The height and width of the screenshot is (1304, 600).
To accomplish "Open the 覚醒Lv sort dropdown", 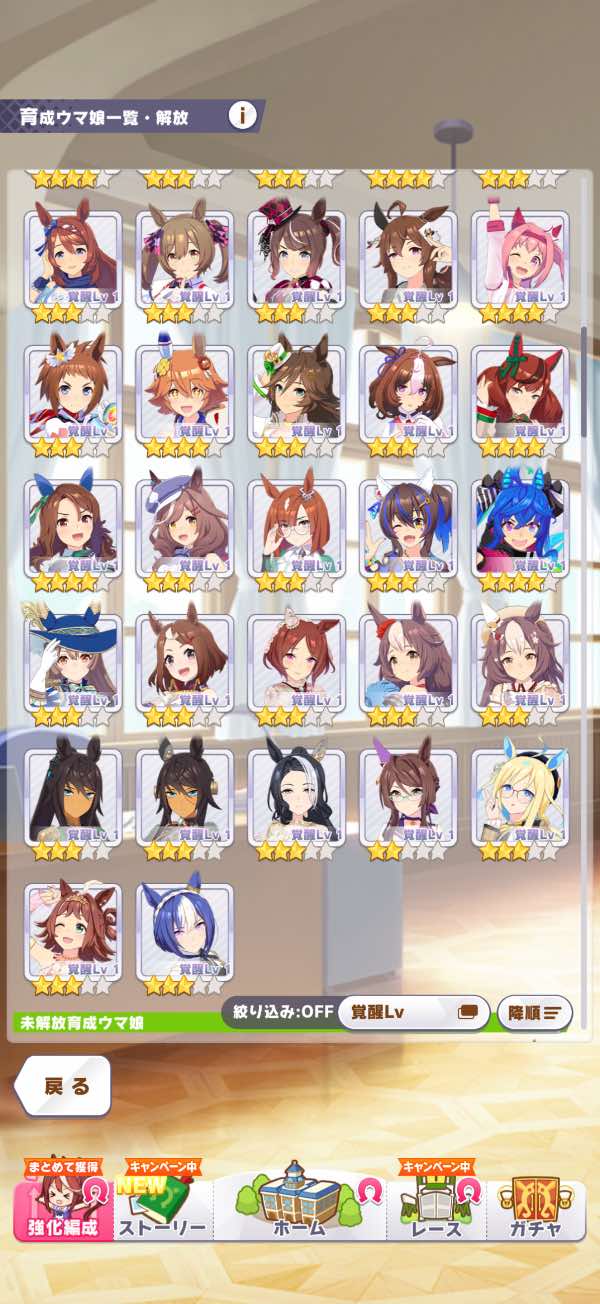I will (414, 1011).
